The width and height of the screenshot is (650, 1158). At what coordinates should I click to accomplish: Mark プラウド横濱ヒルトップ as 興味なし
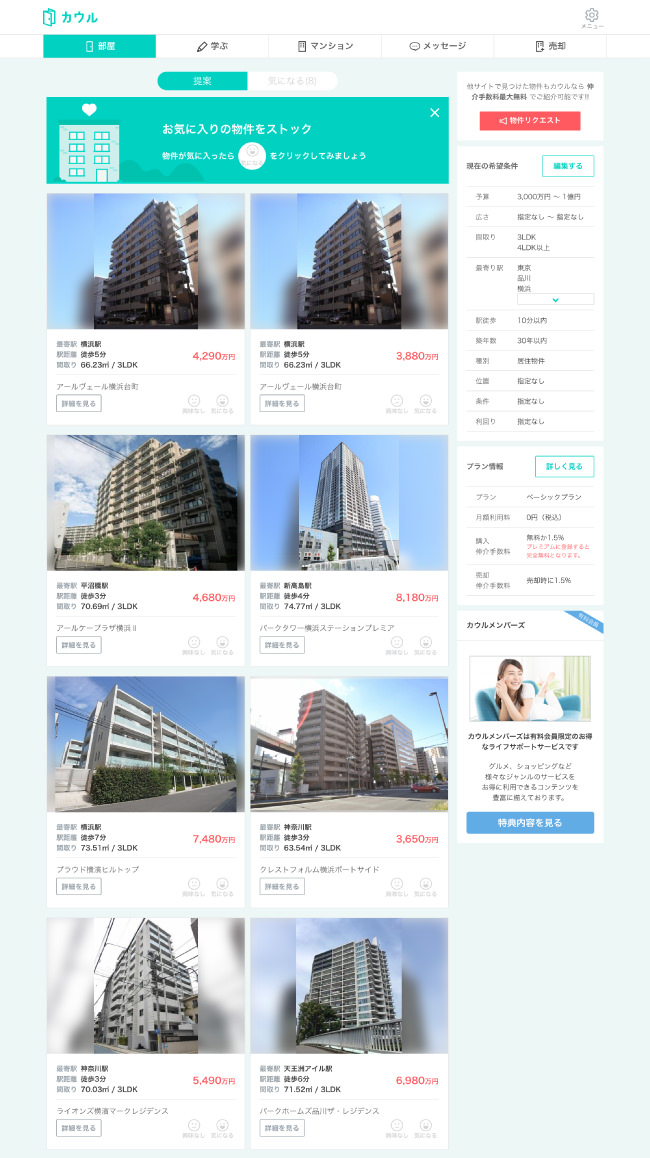[193, 886]
